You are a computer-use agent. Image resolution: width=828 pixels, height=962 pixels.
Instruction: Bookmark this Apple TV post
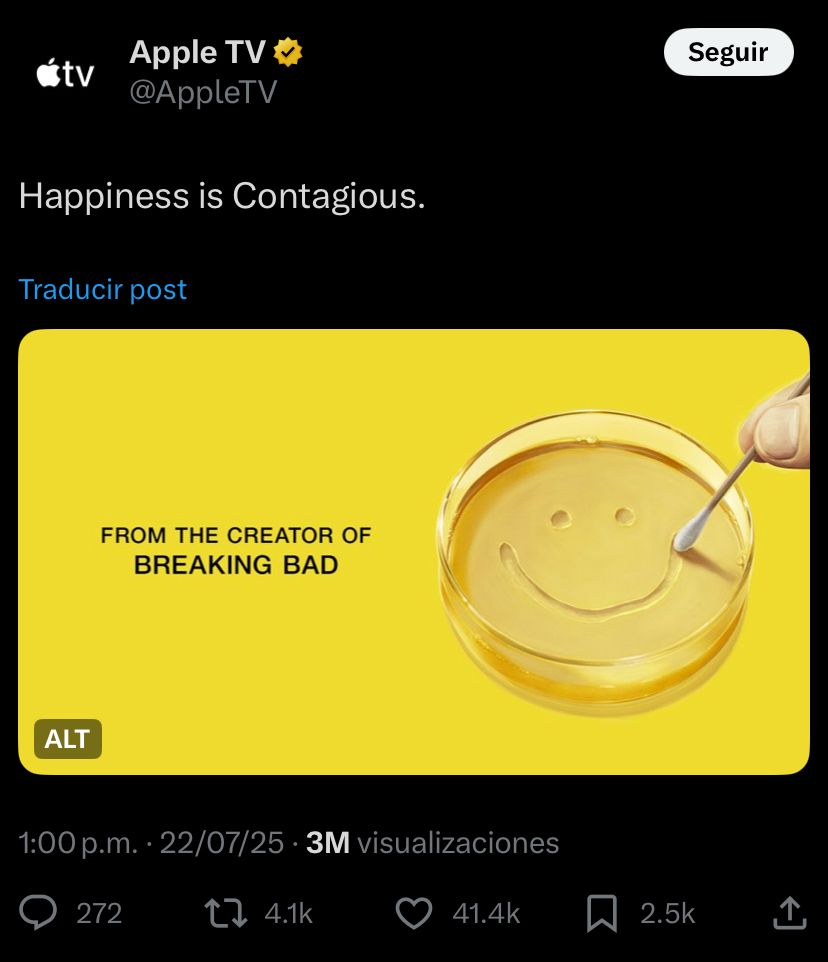601,912
